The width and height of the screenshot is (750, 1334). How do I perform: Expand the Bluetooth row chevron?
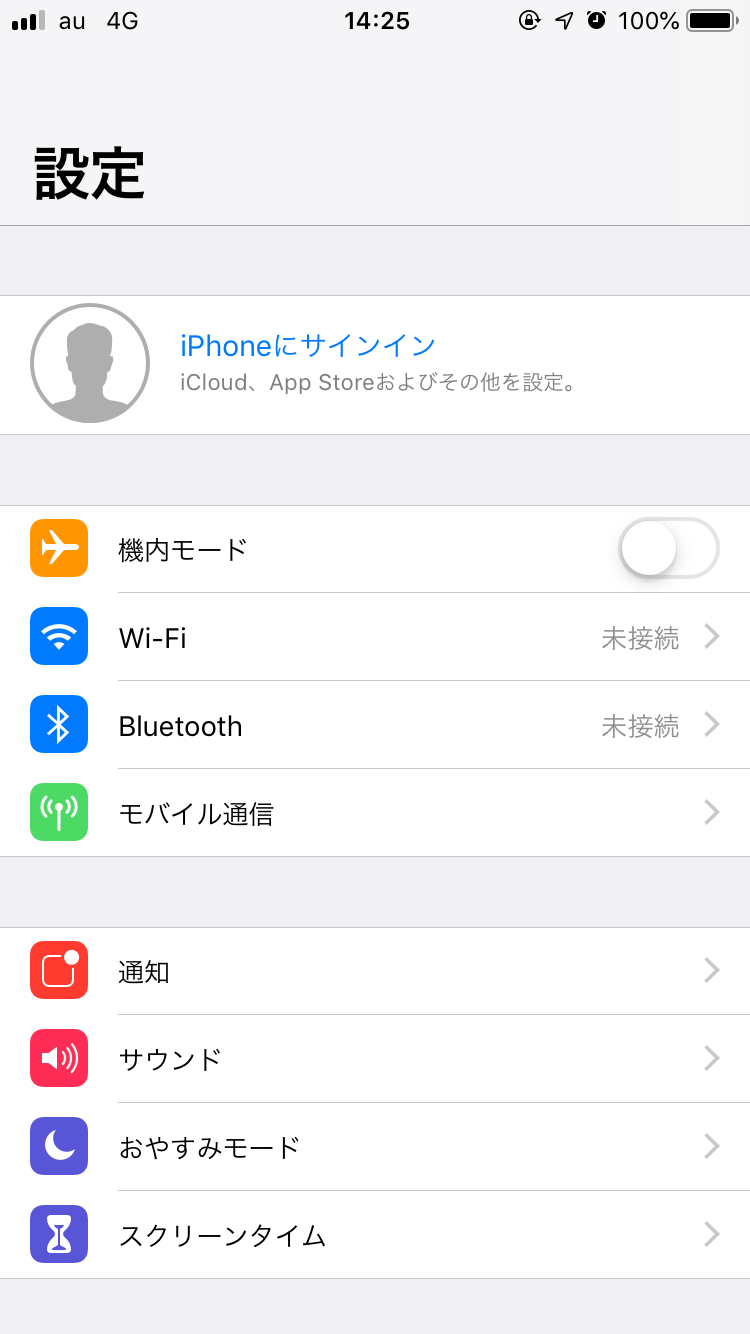(712, 725)
